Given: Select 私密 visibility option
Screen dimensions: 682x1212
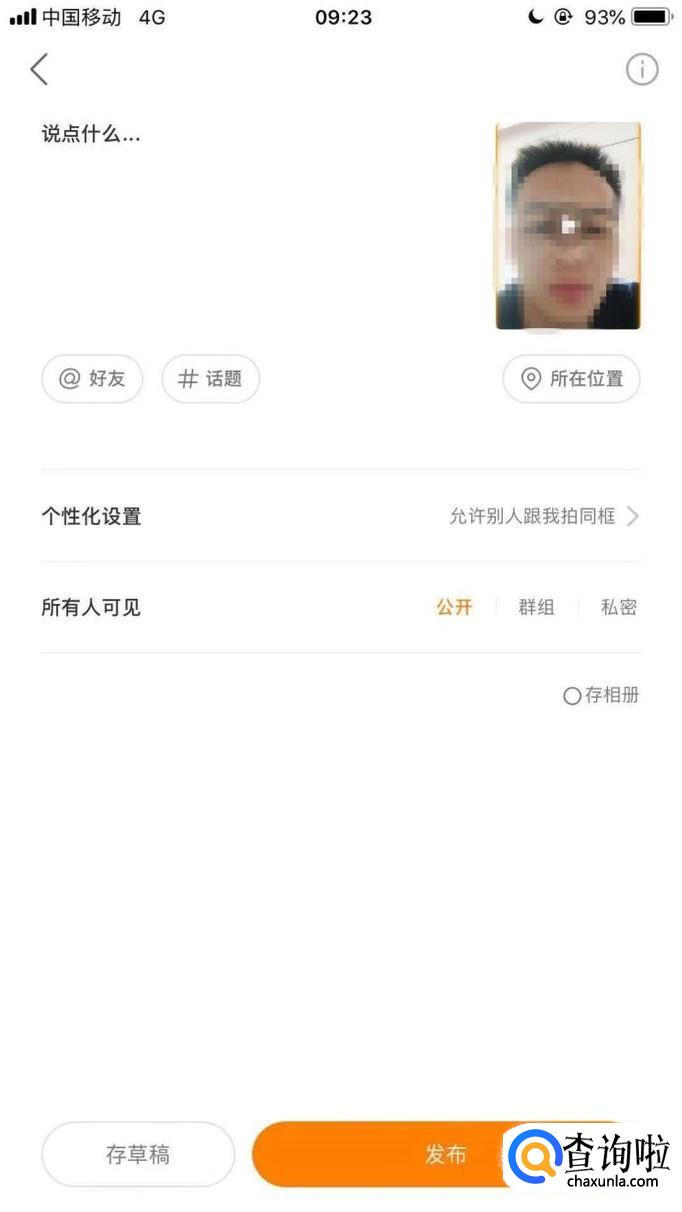Looking at the screenshot, I should 618,607.
